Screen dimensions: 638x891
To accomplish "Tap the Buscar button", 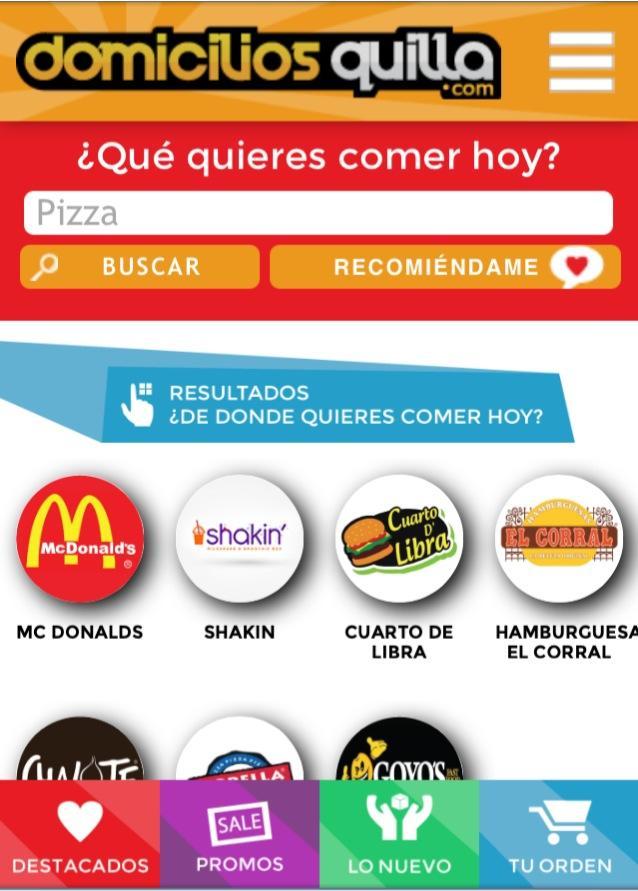I will click(140, 267).
